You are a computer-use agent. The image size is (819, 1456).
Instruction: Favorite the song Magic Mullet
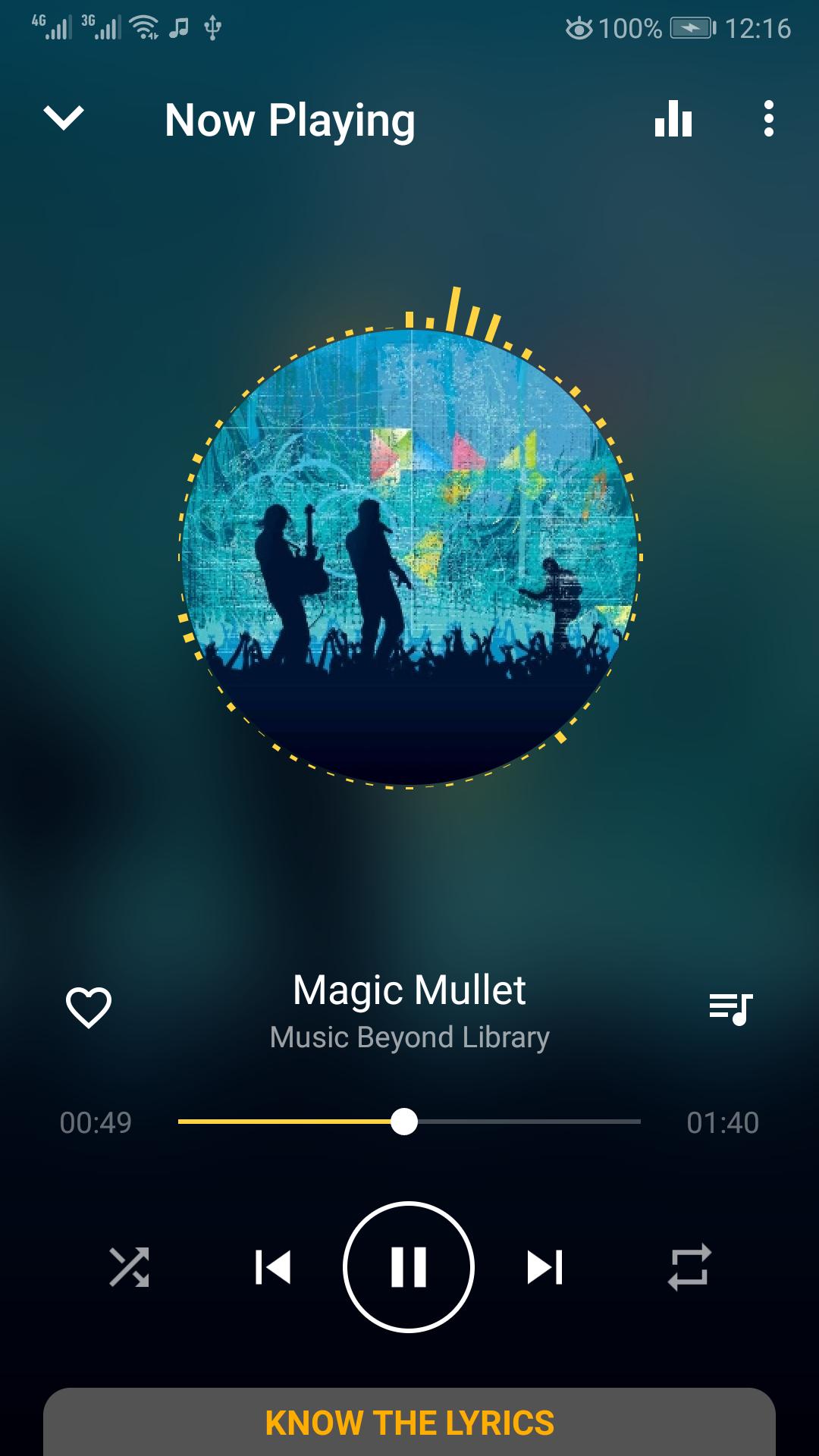click(89, 1008)
